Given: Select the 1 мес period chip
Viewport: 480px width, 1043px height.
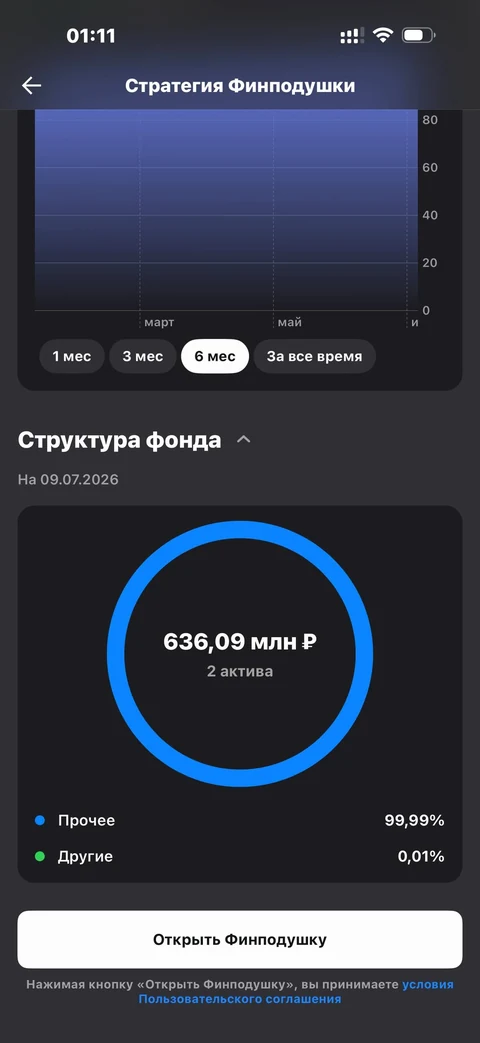Looking at the screenshot, I should [x=72, y=357].
